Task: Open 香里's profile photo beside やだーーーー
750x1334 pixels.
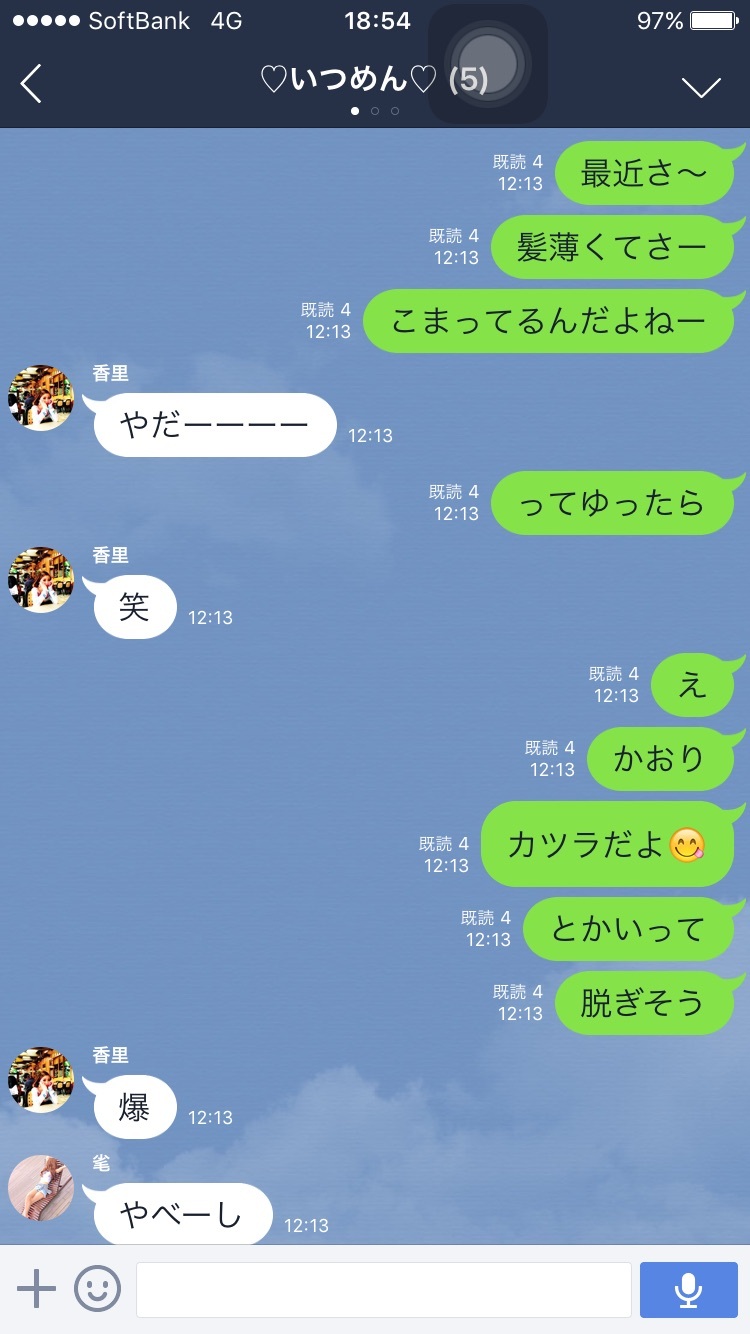Action: pos(41,397)
